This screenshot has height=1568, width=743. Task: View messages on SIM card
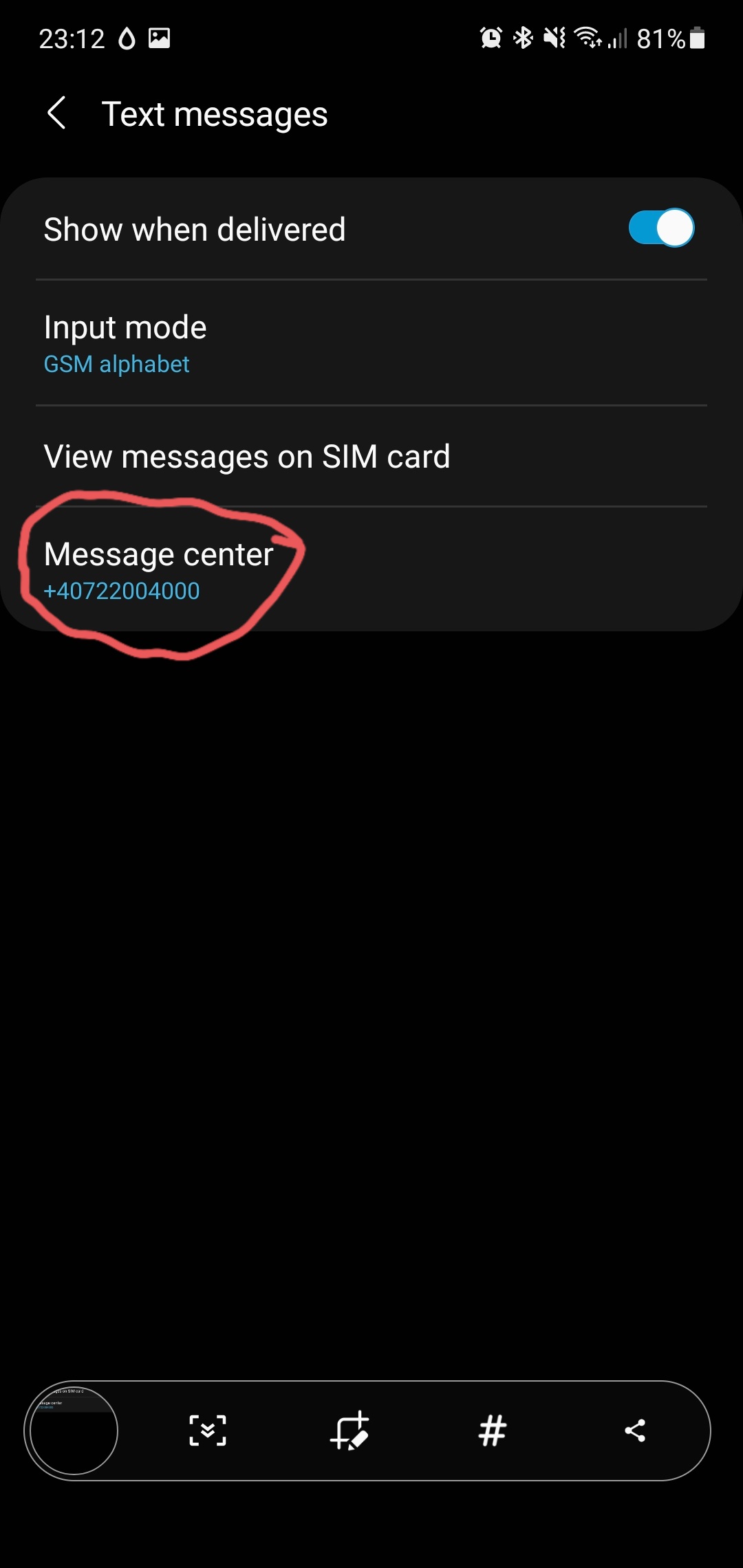[x=371, y=457]
